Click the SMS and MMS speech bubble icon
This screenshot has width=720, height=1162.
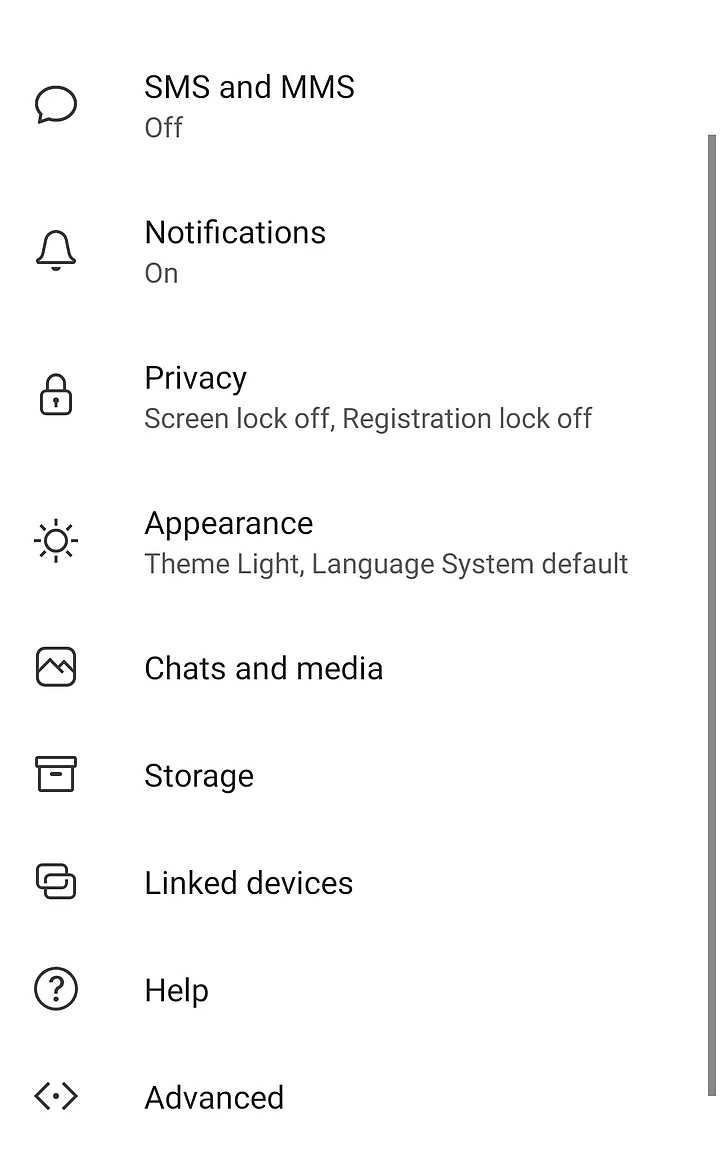[x=55, y=104]
